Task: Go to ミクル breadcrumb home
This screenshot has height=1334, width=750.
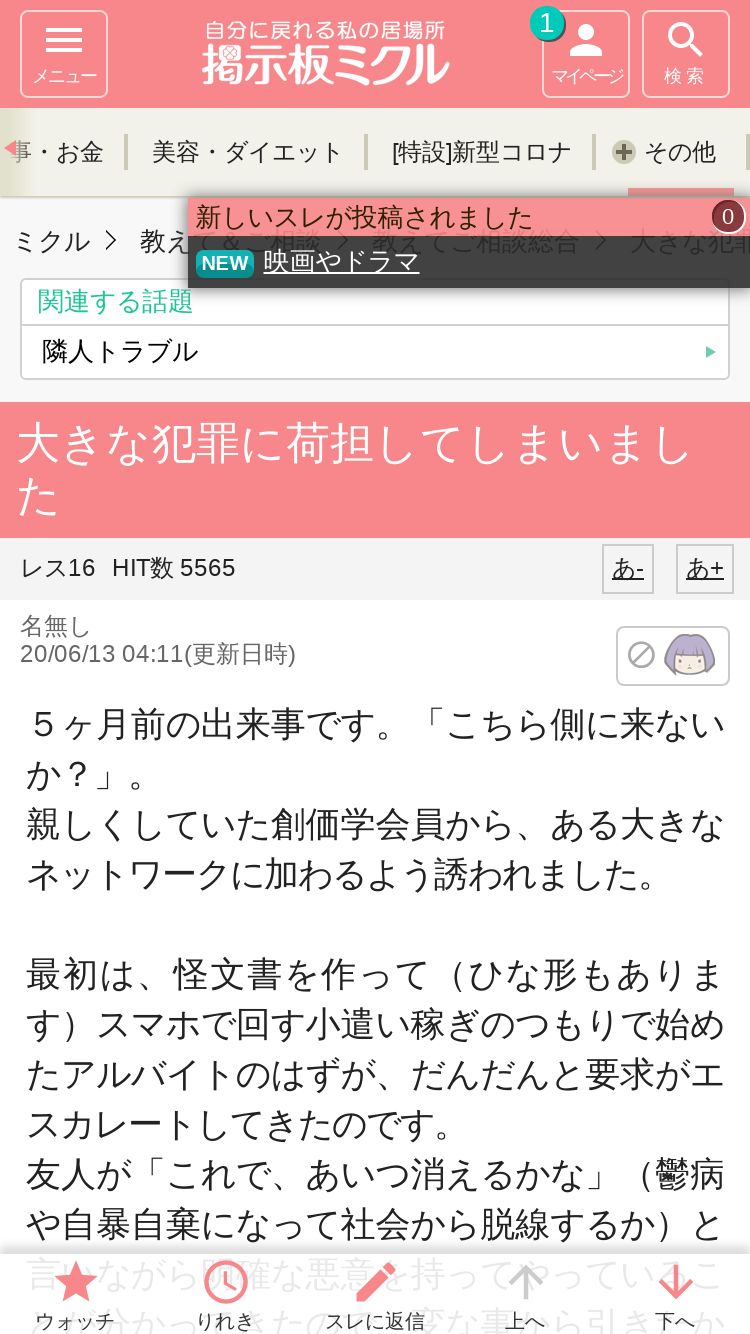Action: (51, 241)
